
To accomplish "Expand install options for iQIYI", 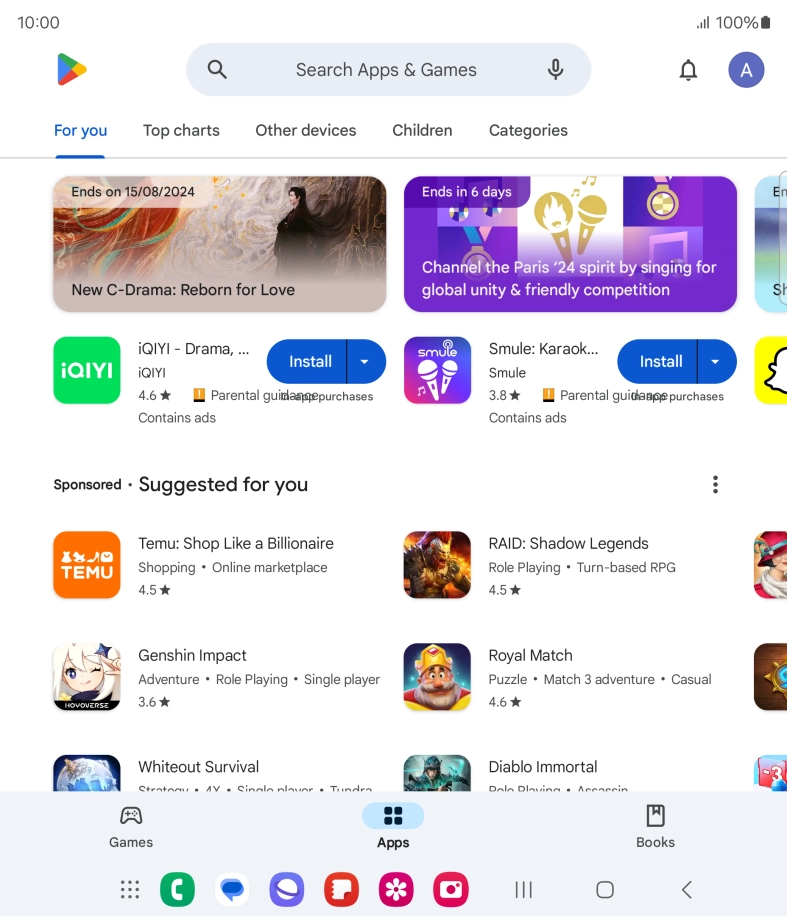I will point(366,361).
